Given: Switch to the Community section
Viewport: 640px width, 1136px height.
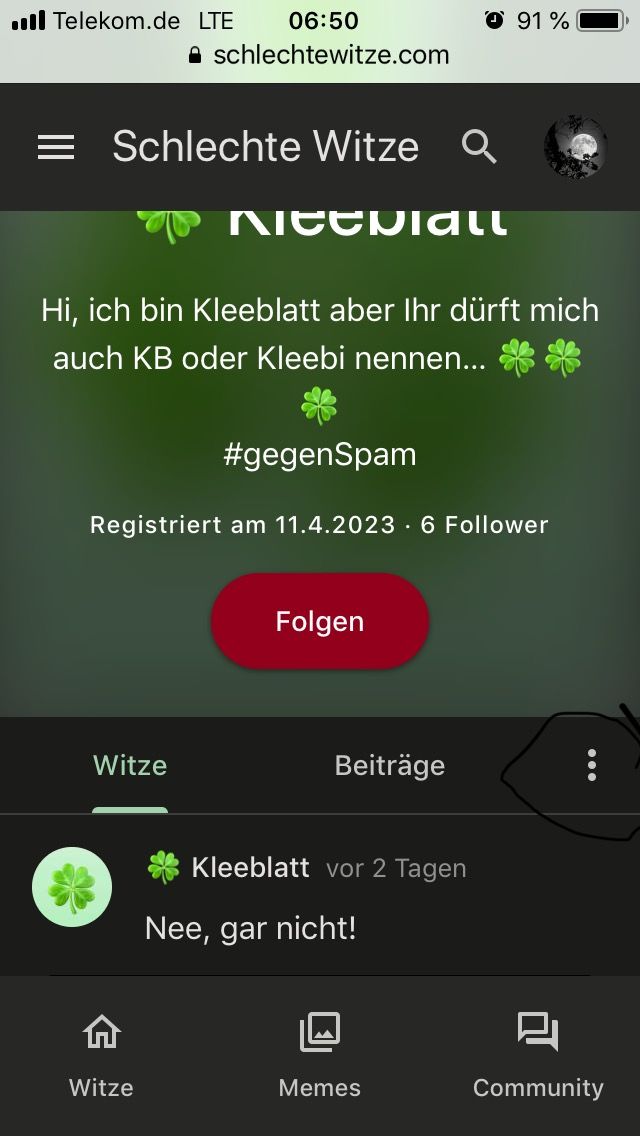Looking at the screenshot, I should (538, 1055).
